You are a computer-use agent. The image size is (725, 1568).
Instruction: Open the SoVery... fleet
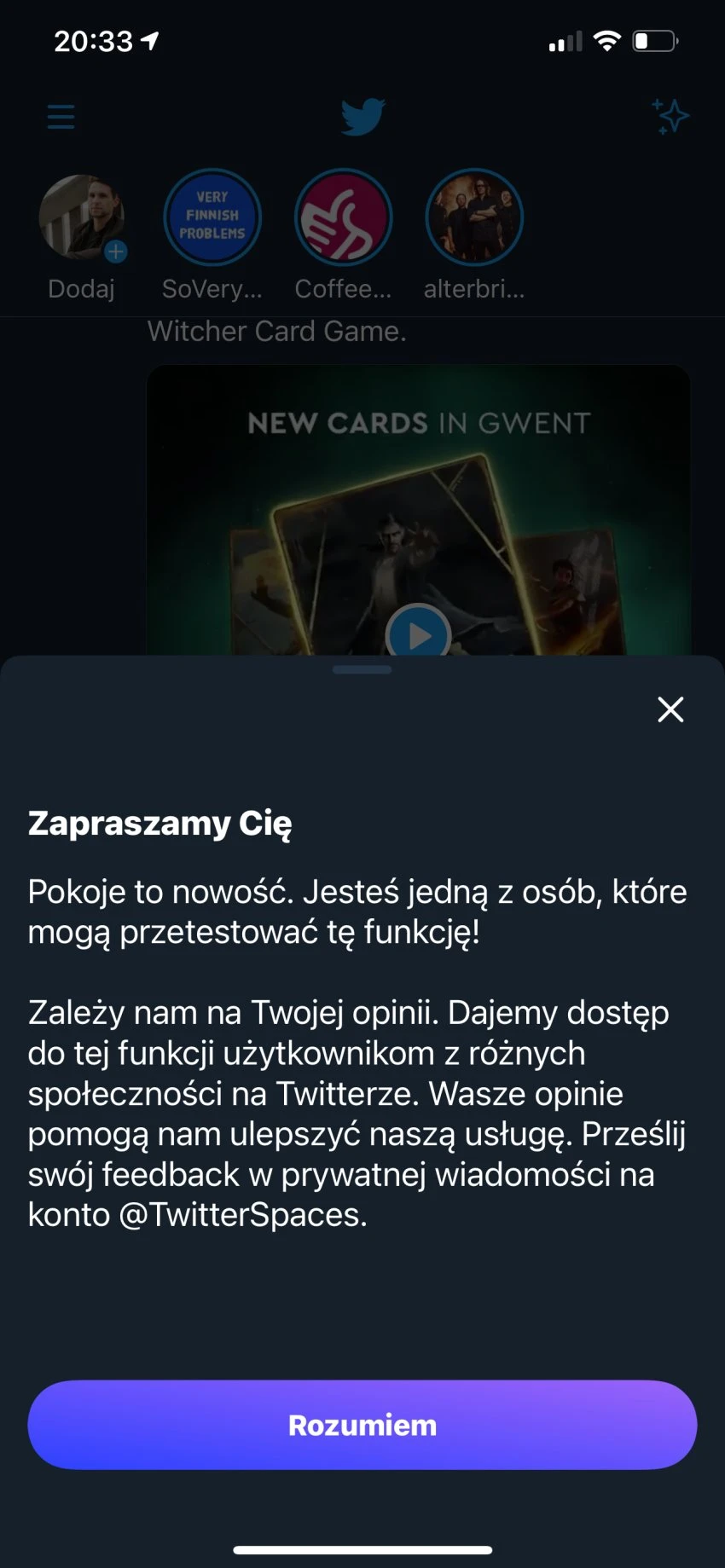click(212, 218)
